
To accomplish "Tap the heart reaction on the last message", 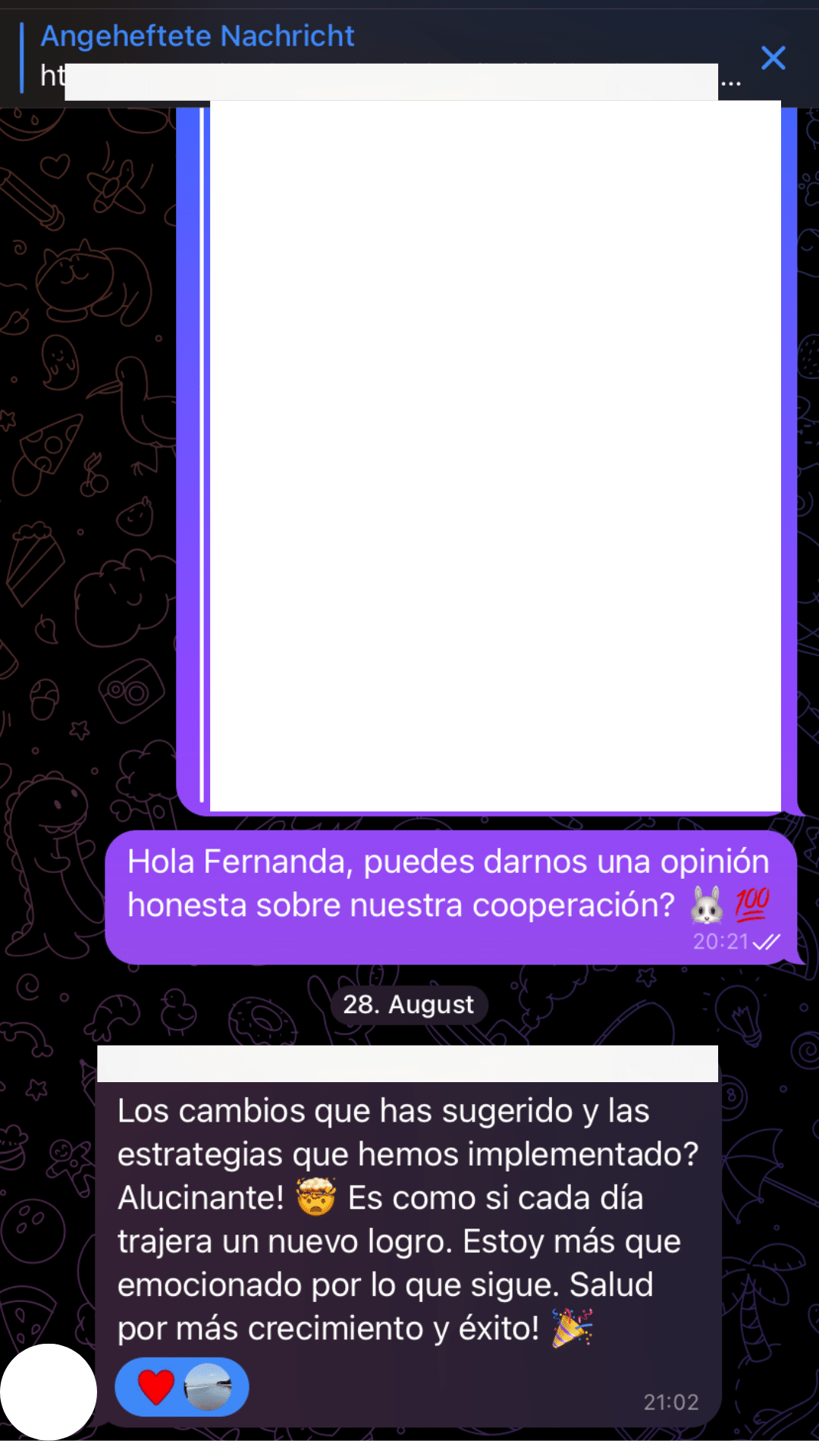I will pyautogui.click(x=157, y=1387).
